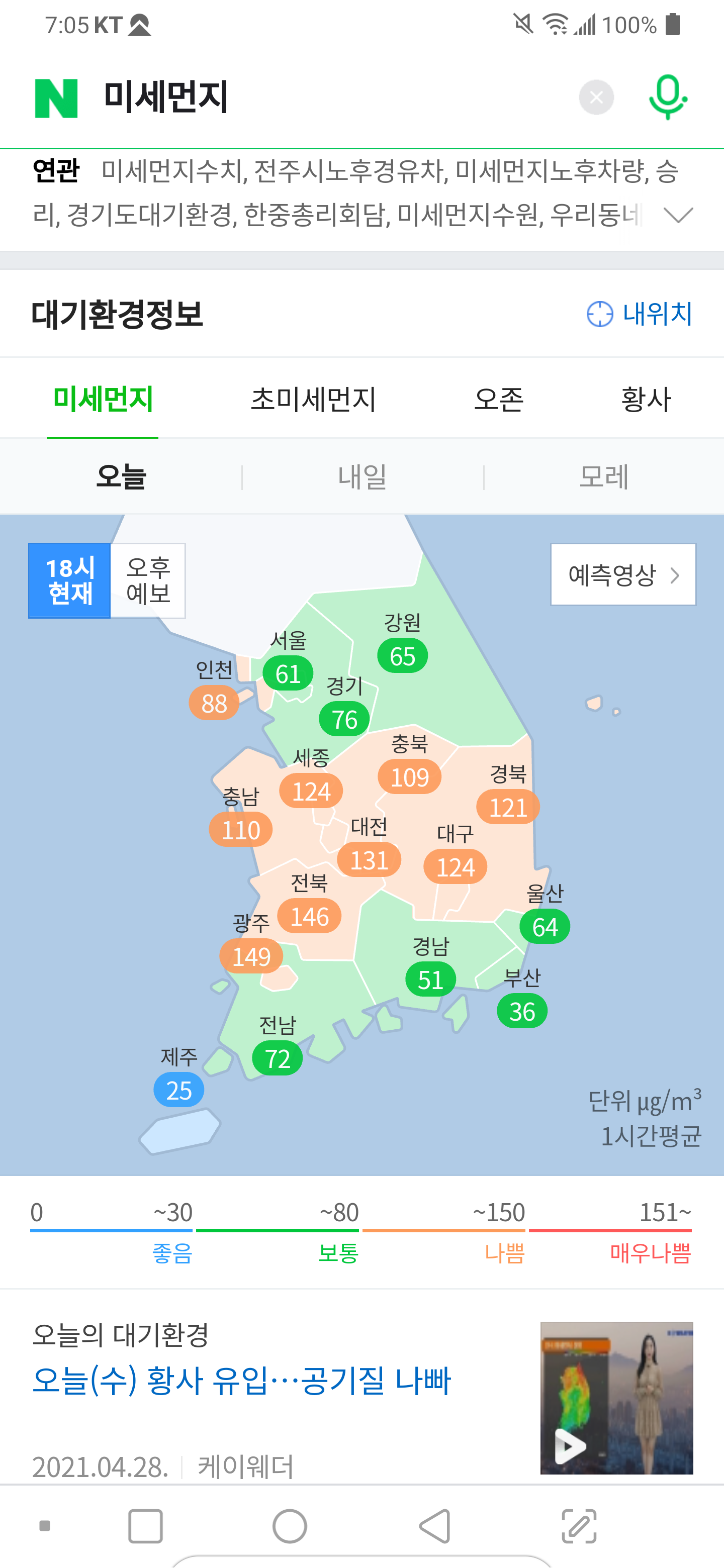Select the 오늘 day tab

[x=121, y=476]
